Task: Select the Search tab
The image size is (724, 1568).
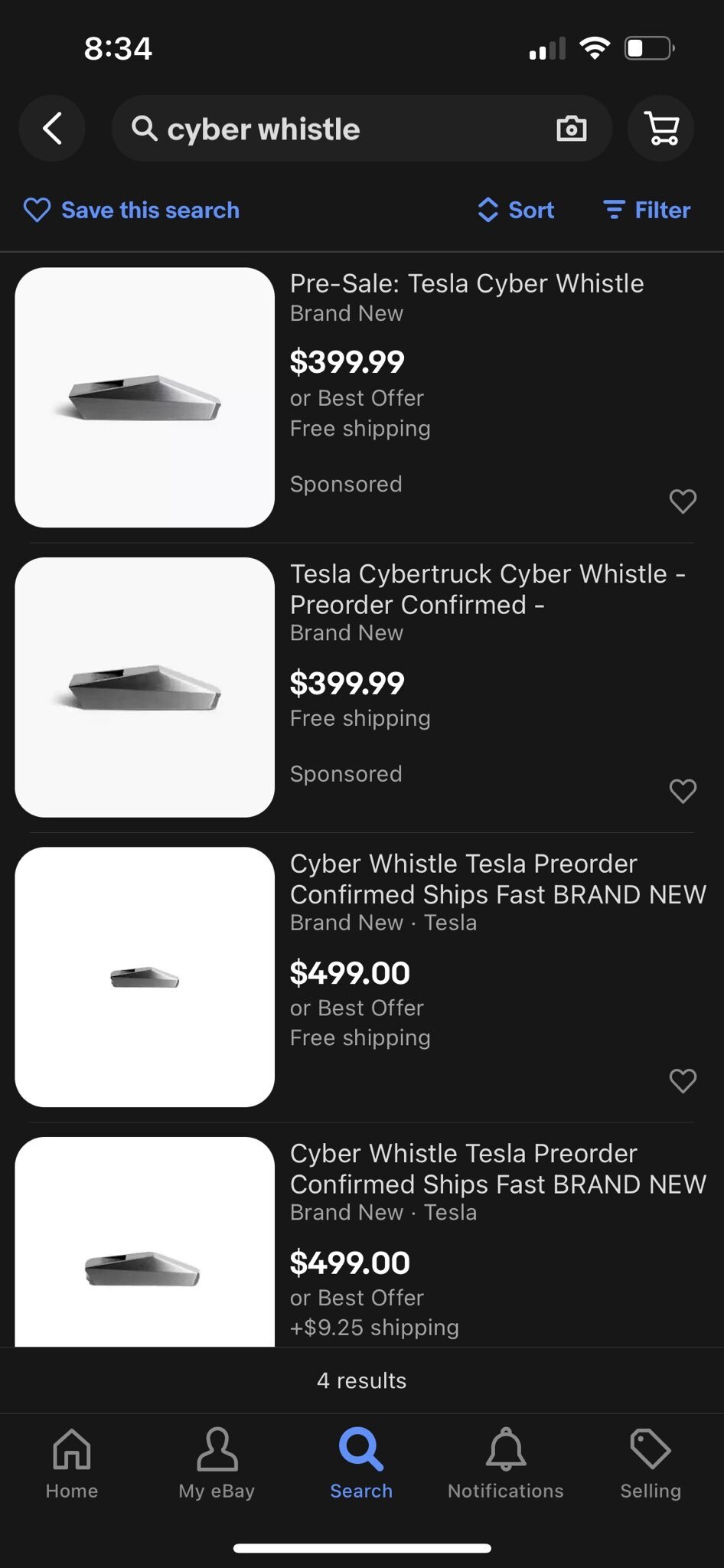Action: pos(361,1462)
